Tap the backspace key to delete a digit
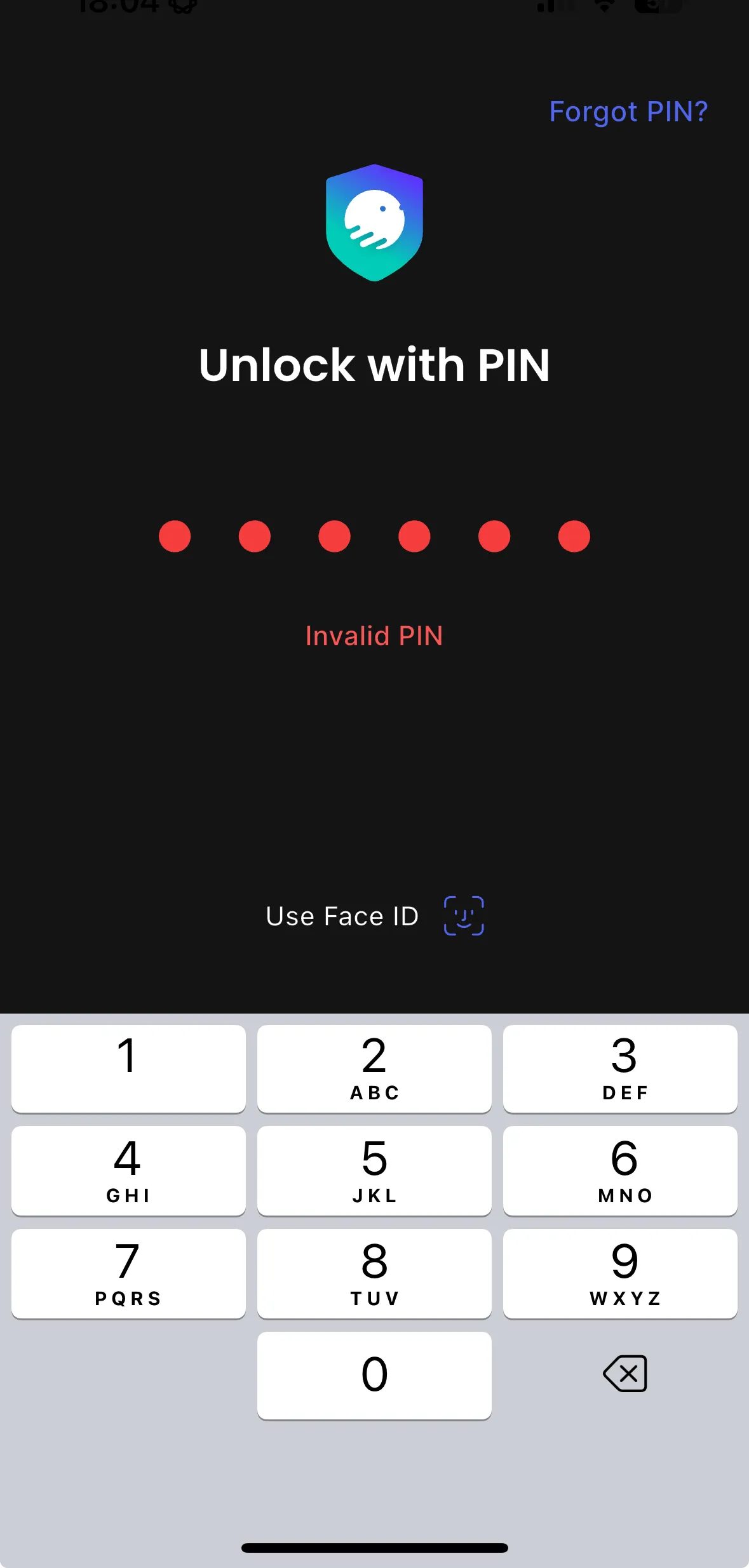The height and width of the screenshot is (1568, 749). point(624,1374)
